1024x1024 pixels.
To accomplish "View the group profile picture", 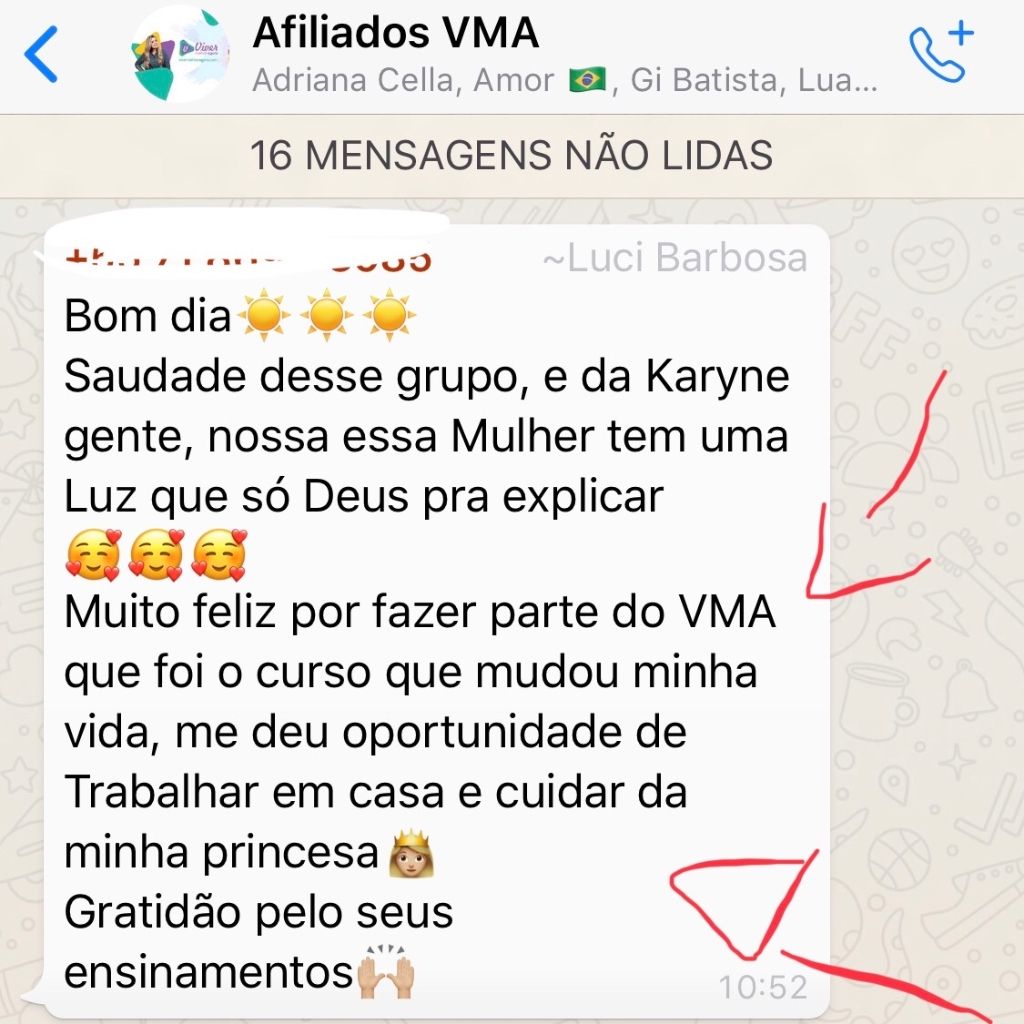I will point(180,56).
